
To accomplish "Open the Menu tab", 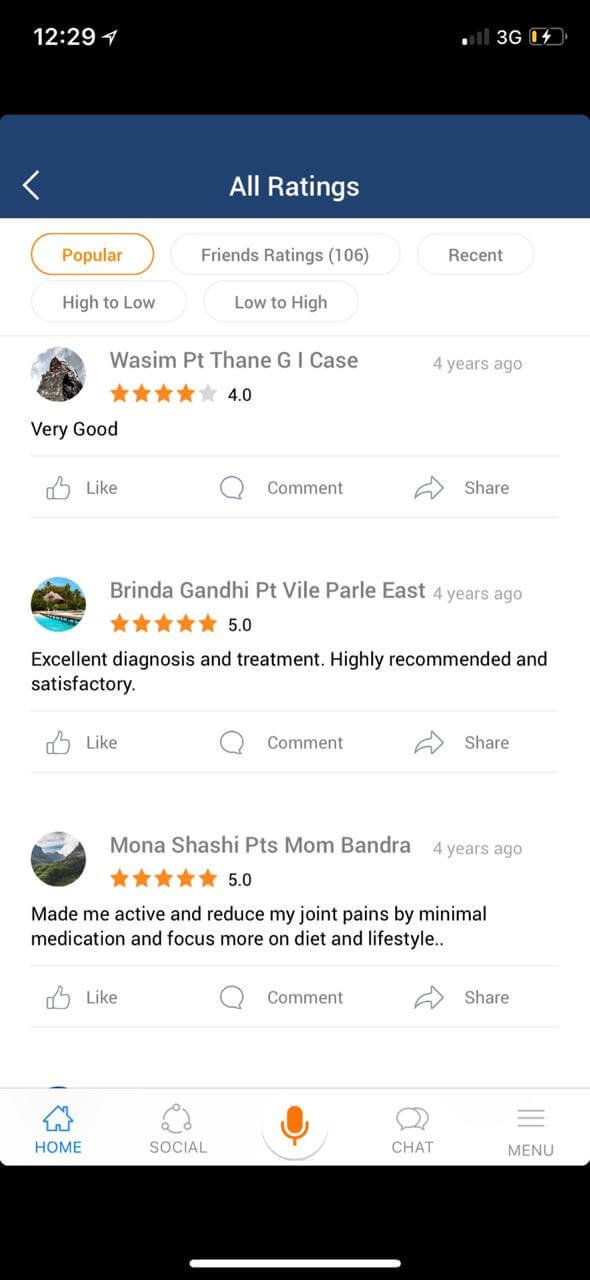I will [x=530, y=1132].
